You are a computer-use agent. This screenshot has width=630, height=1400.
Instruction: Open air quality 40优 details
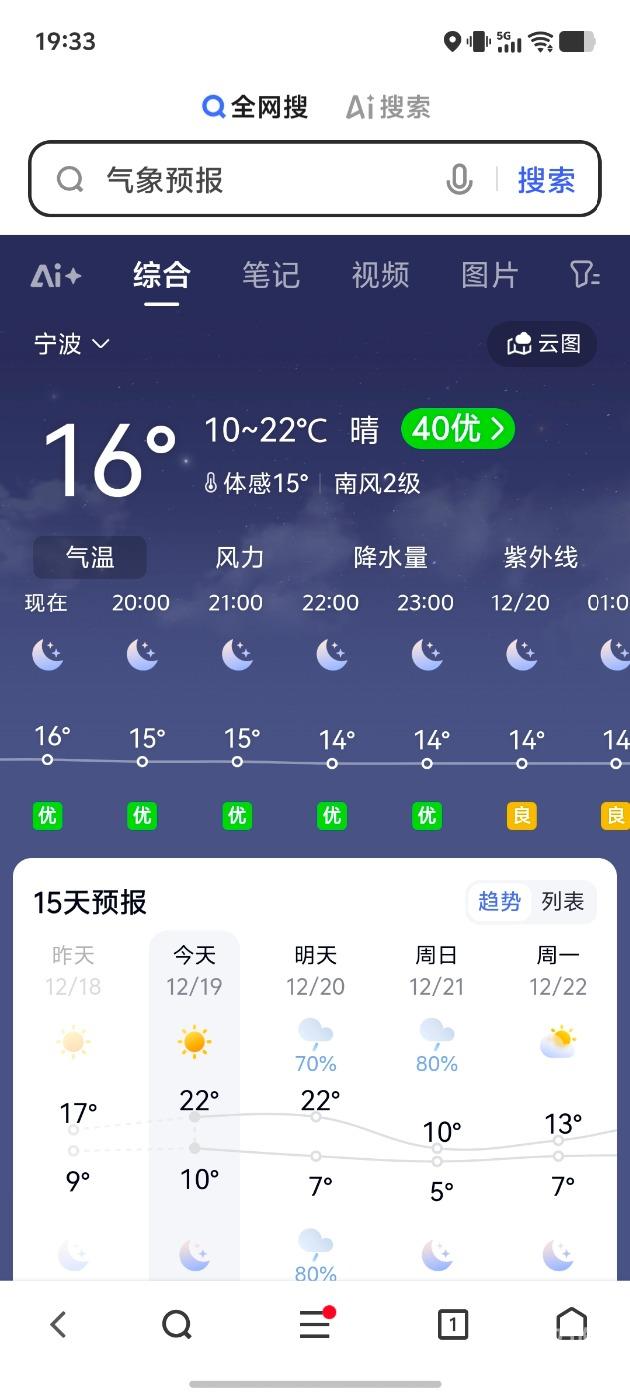458,429
